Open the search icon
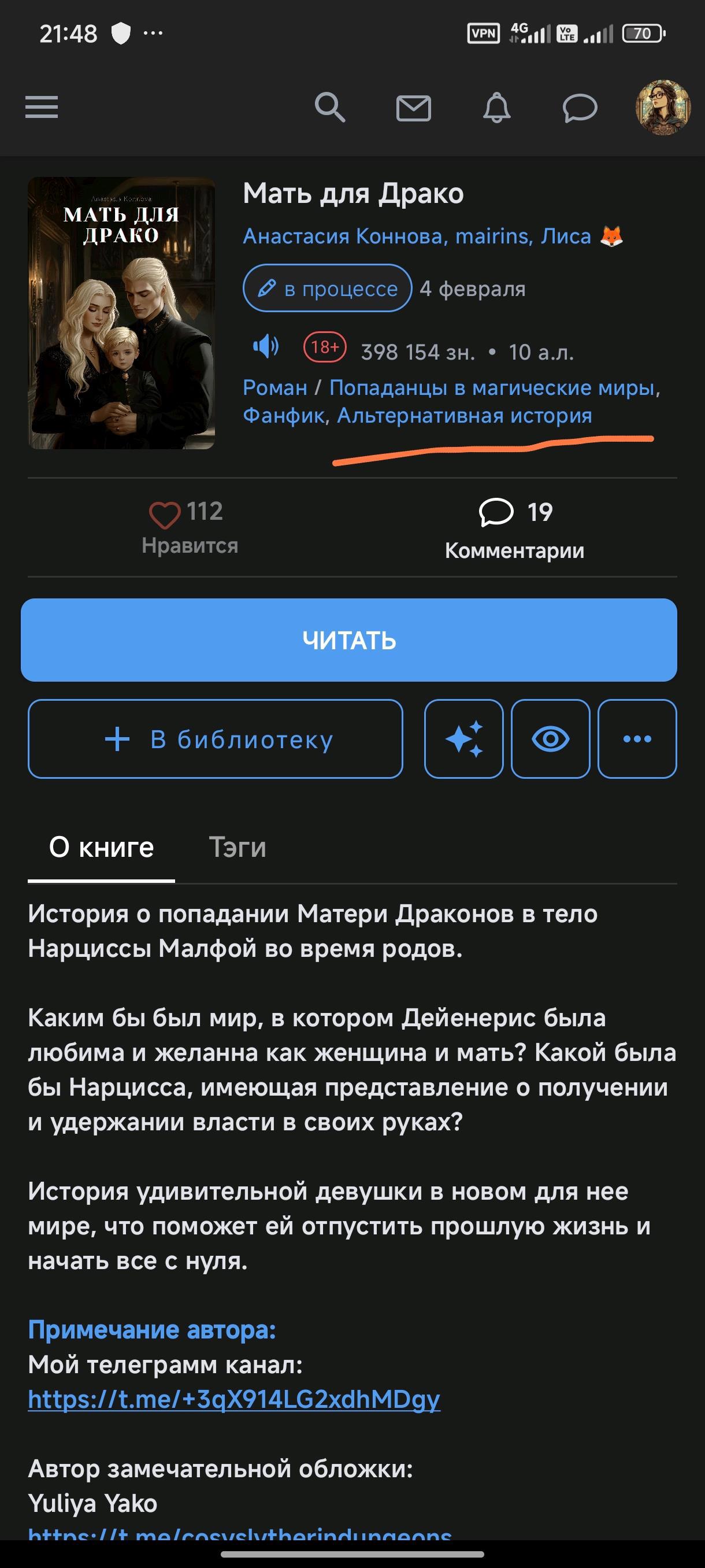This screenshot has height=1568, width=705. [x=330, y=108]
